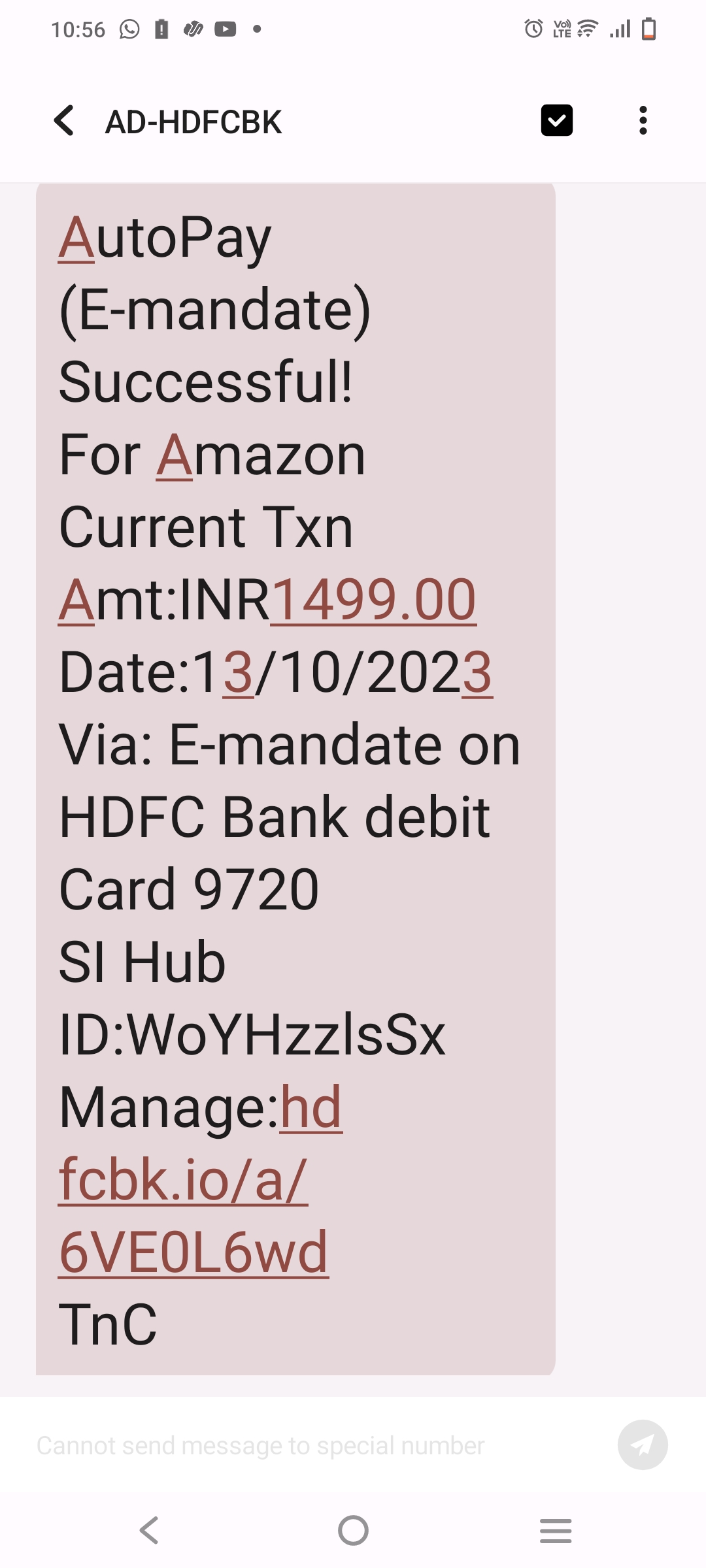Tap the system home button
This screenshot has height=1568, width=706.
pos(353,1530)
